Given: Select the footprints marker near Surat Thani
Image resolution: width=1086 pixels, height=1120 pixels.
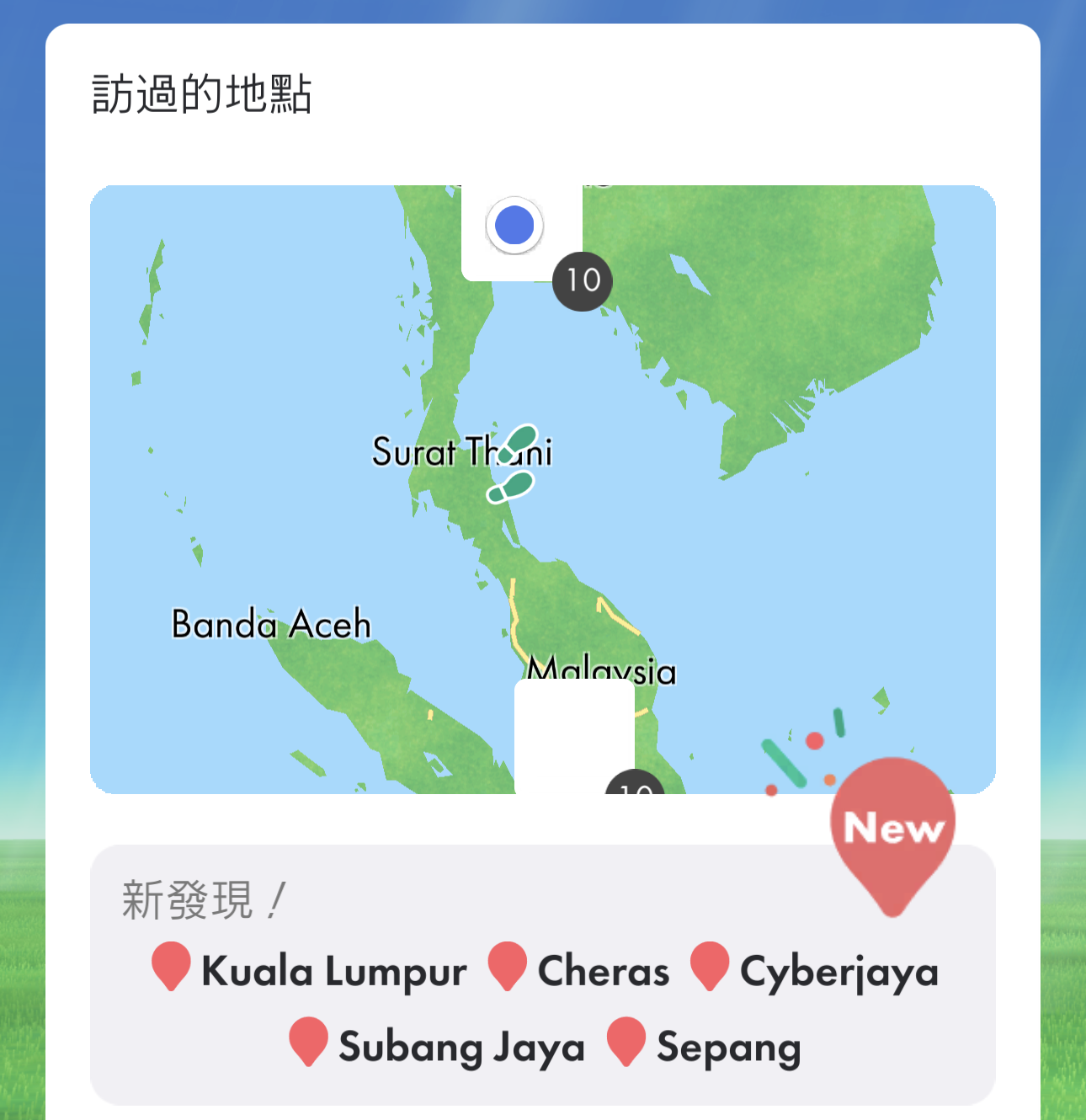Looking at the screenshot, I should point(514,466).
